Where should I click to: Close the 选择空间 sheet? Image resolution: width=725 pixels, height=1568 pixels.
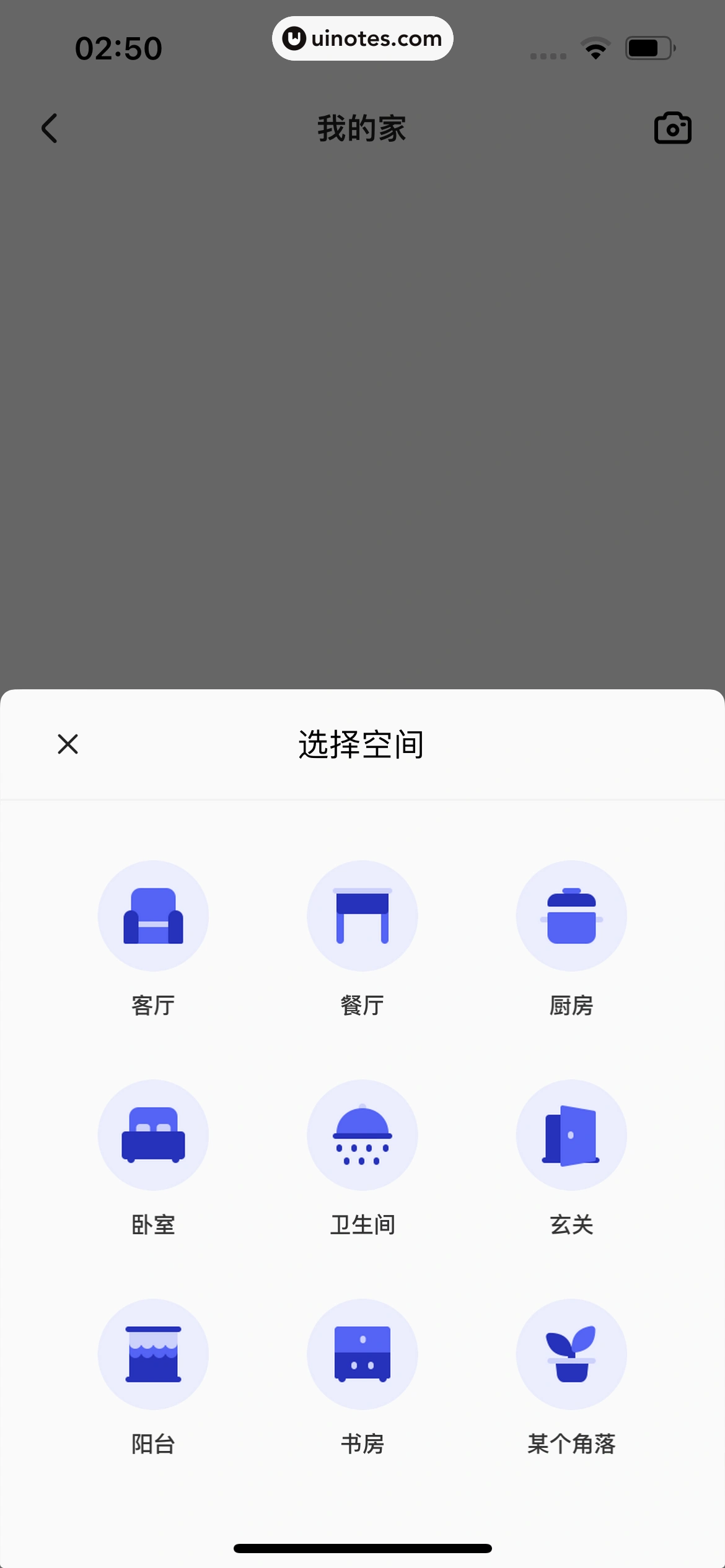click(x=68, y=744)
